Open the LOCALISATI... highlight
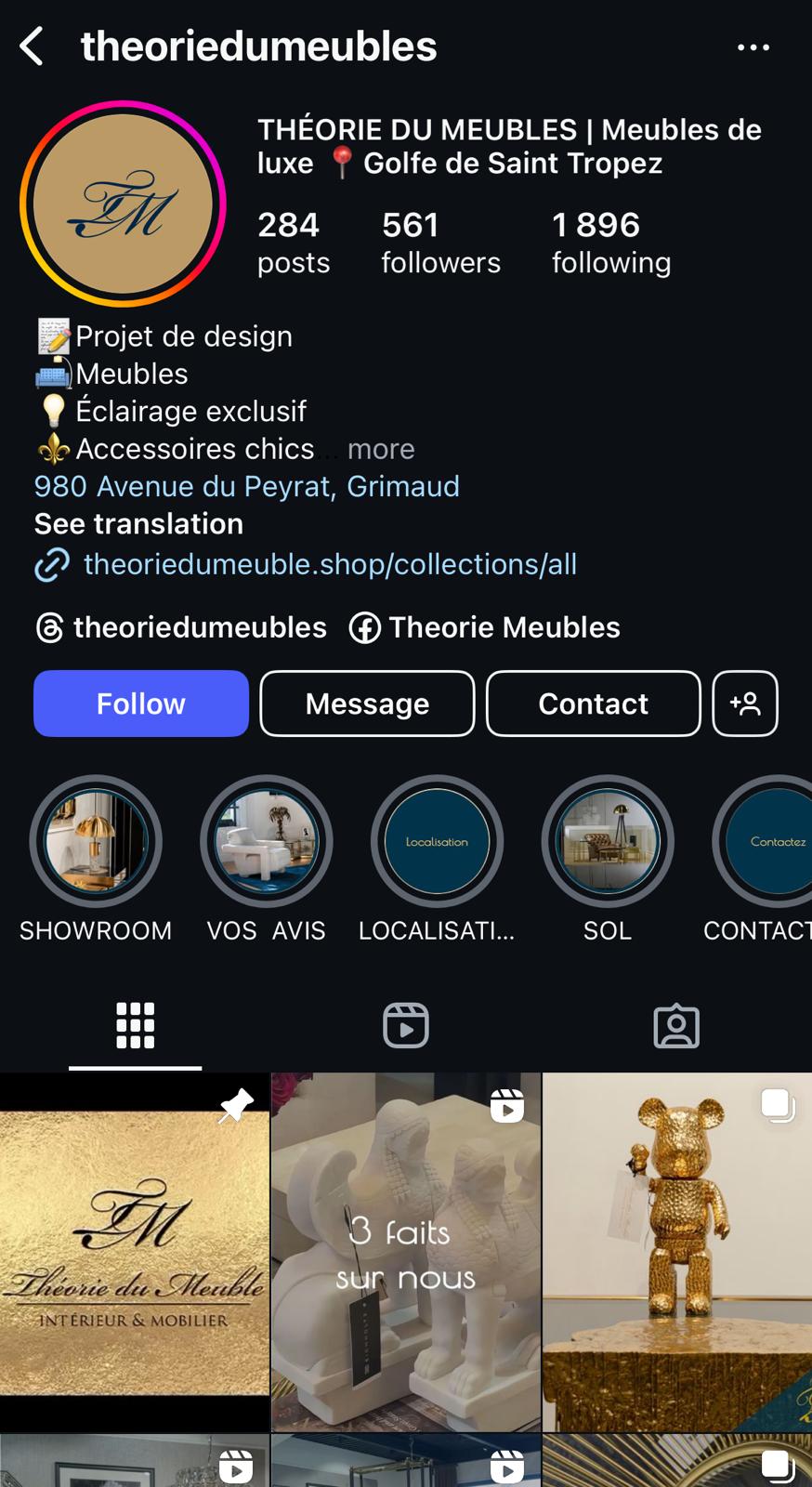Screen dimensions: 812x1487 437,841
